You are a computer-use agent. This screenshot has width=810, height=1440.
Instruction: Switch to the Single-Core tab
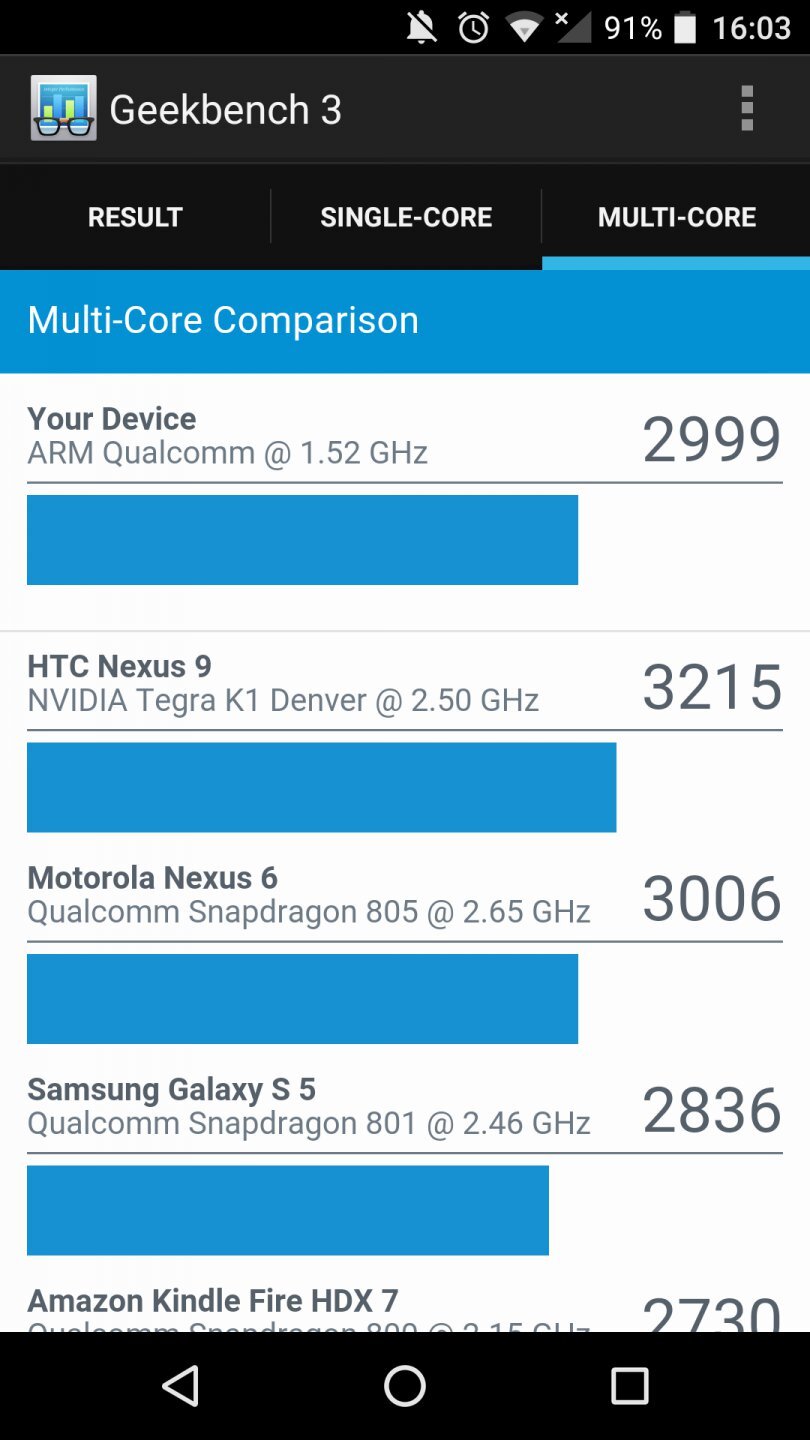[x=406, y=217]
